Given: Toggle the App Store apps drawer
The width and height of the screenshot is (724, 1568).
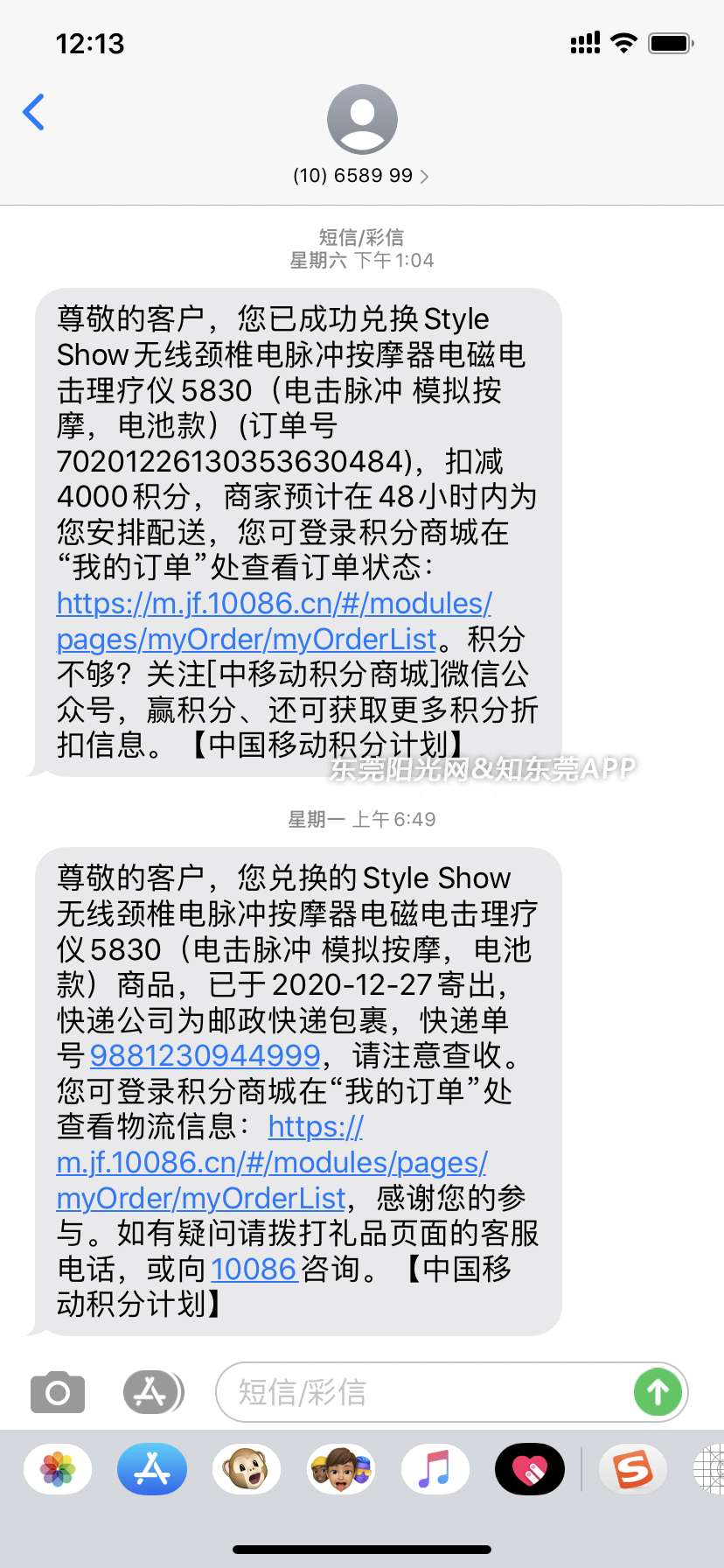Looking at the screenshot, I should coord(153,1392).
